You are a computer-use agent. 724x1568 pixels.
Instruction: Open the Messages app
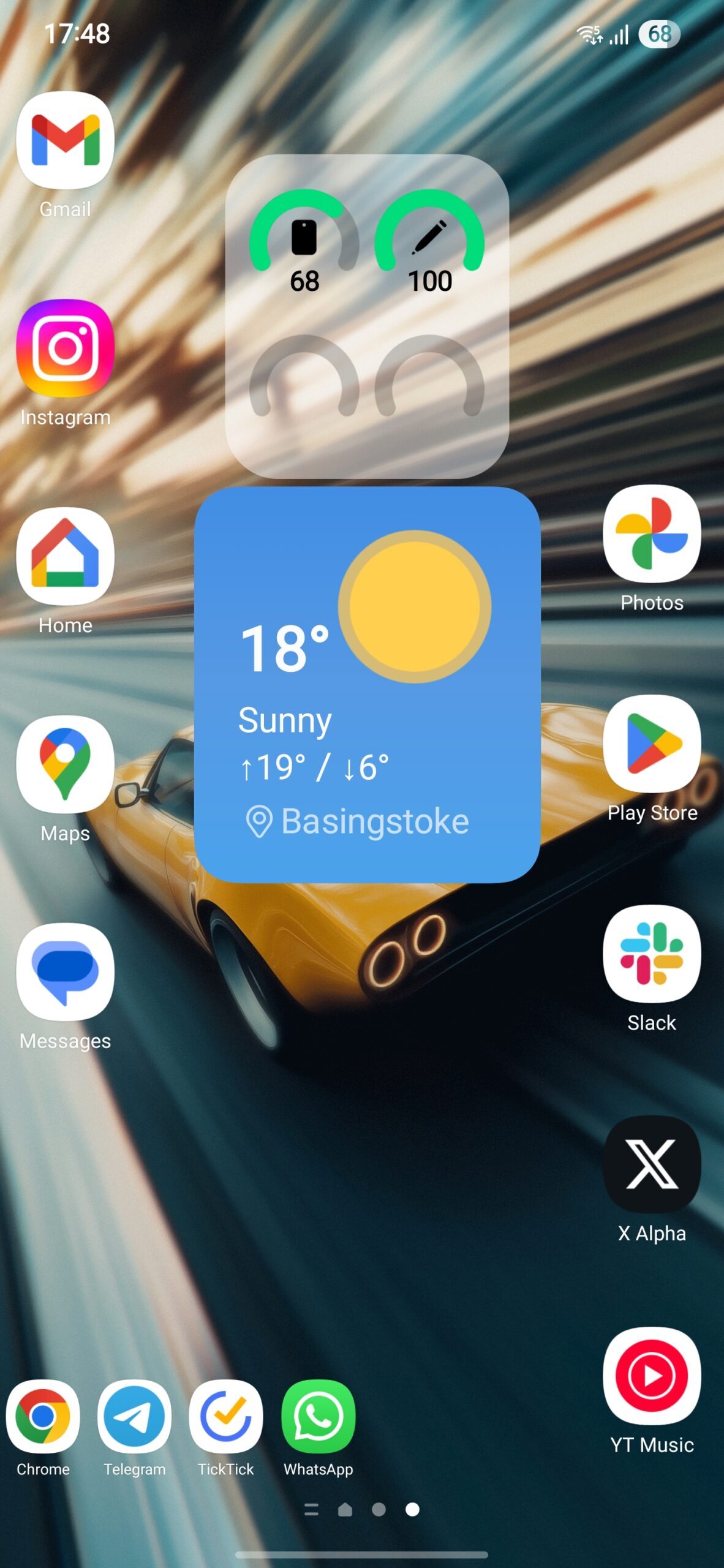(65, 972)
